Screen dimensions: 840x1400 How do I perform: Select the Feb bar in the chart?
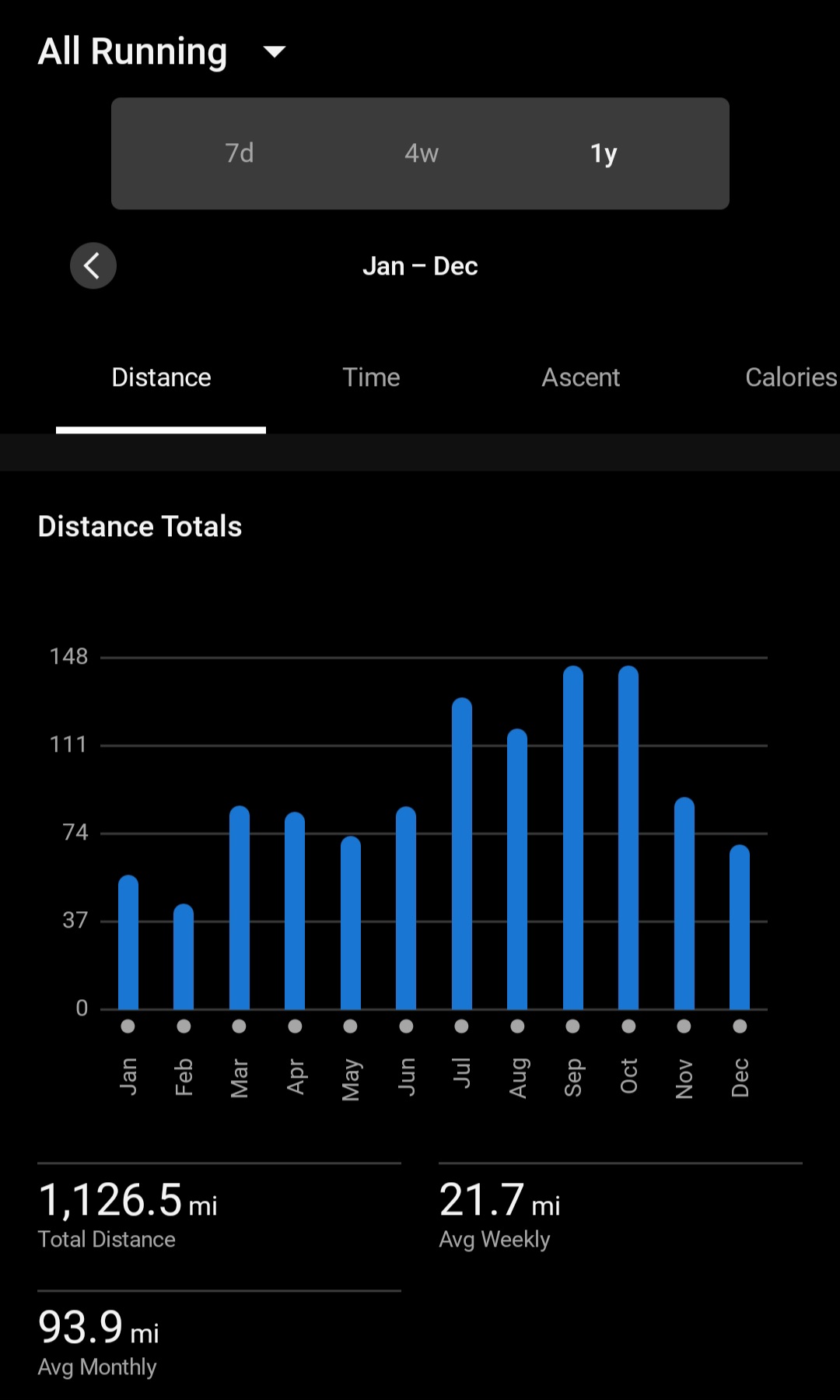tap(184, 957)
